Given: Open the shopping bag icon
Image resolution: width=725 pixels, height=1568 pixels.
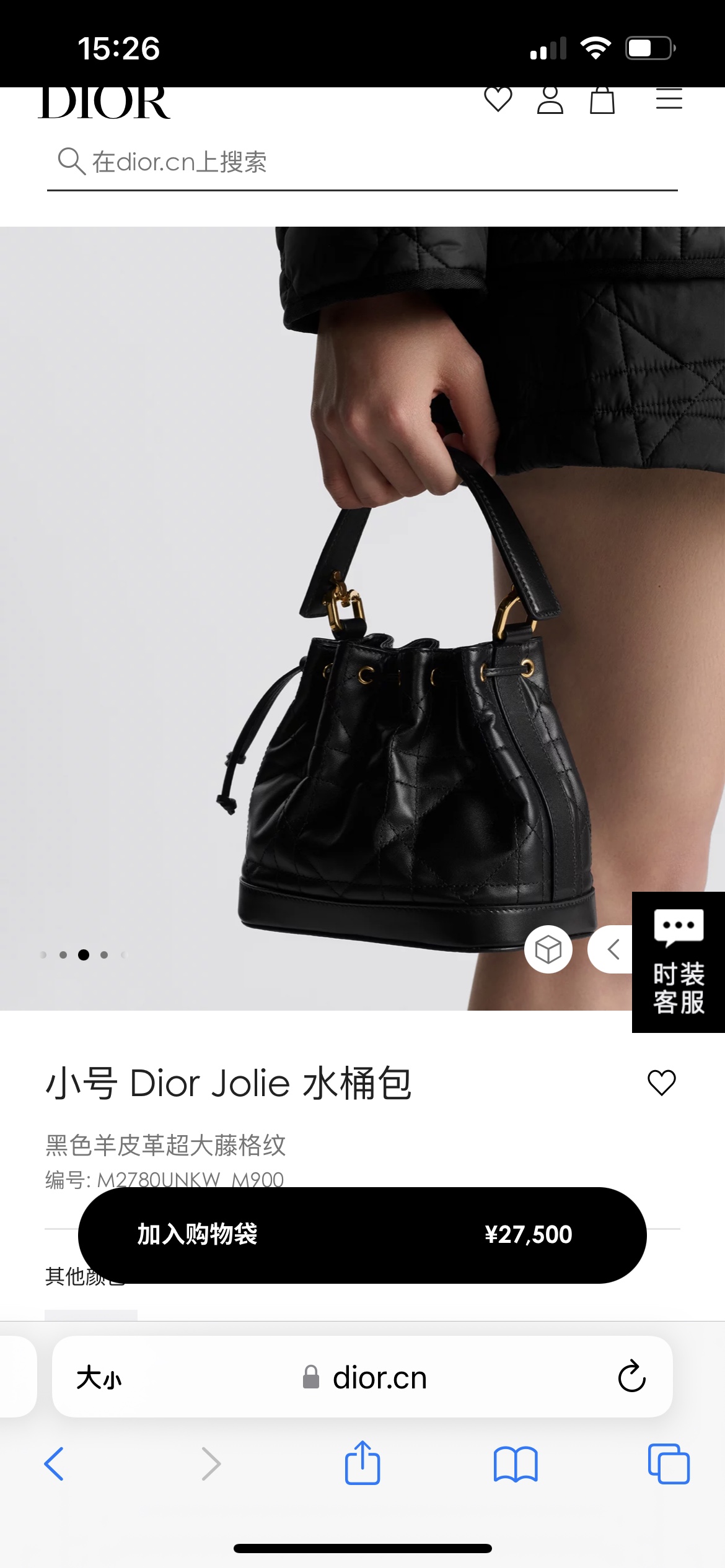Looking at the screenshot, I should pos(602,100).
